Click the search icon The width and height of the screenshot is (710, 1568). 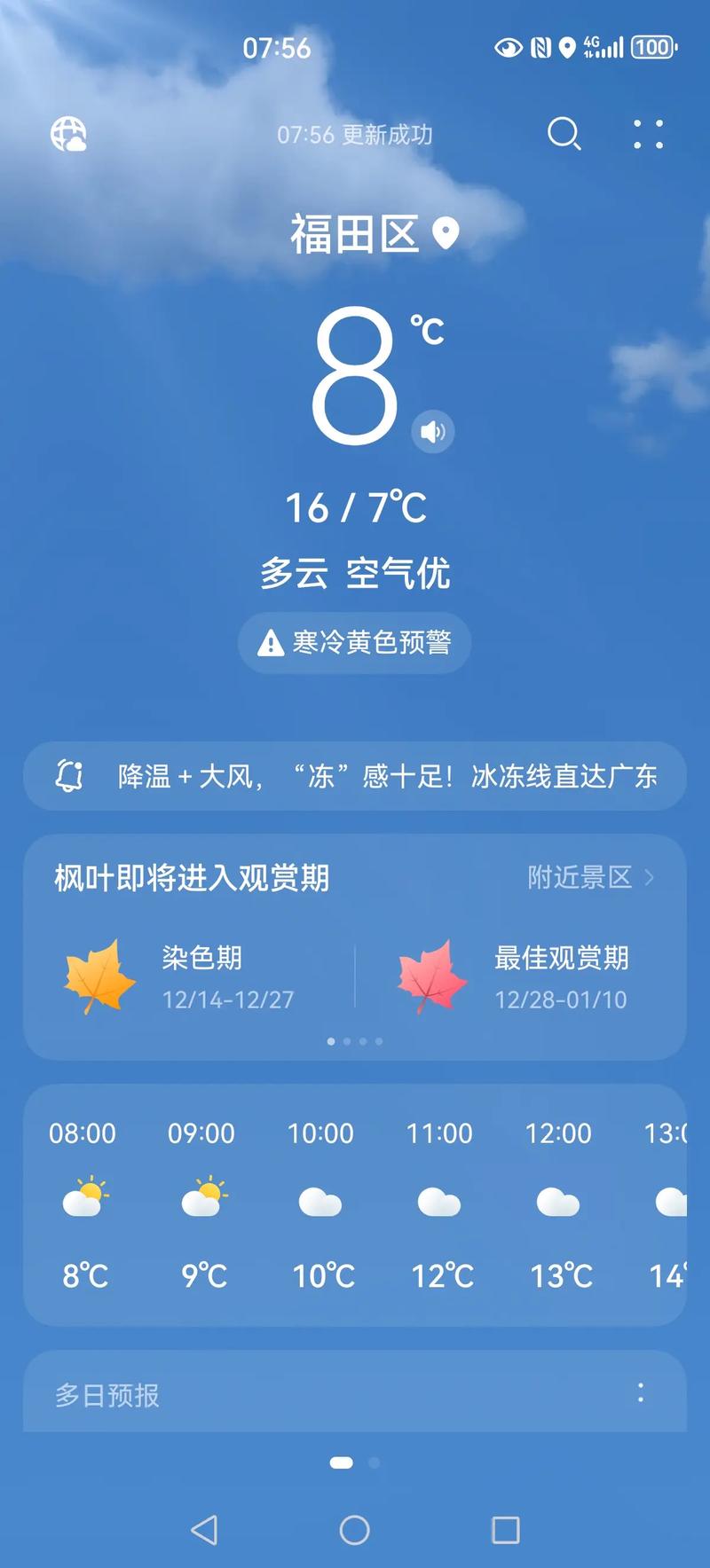tap(564, 135)
